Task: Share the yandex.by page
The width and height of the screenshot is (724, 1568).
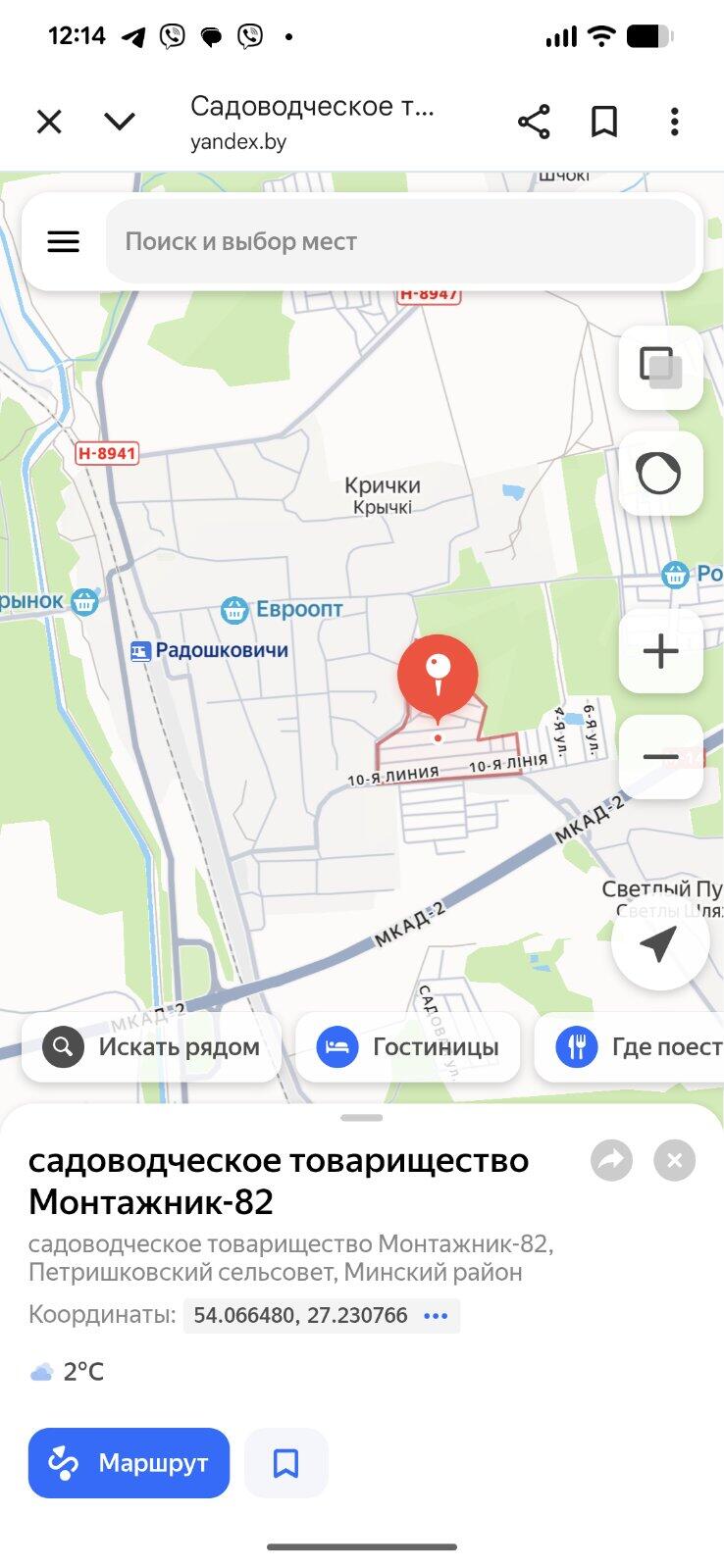Action: point(534,122)
